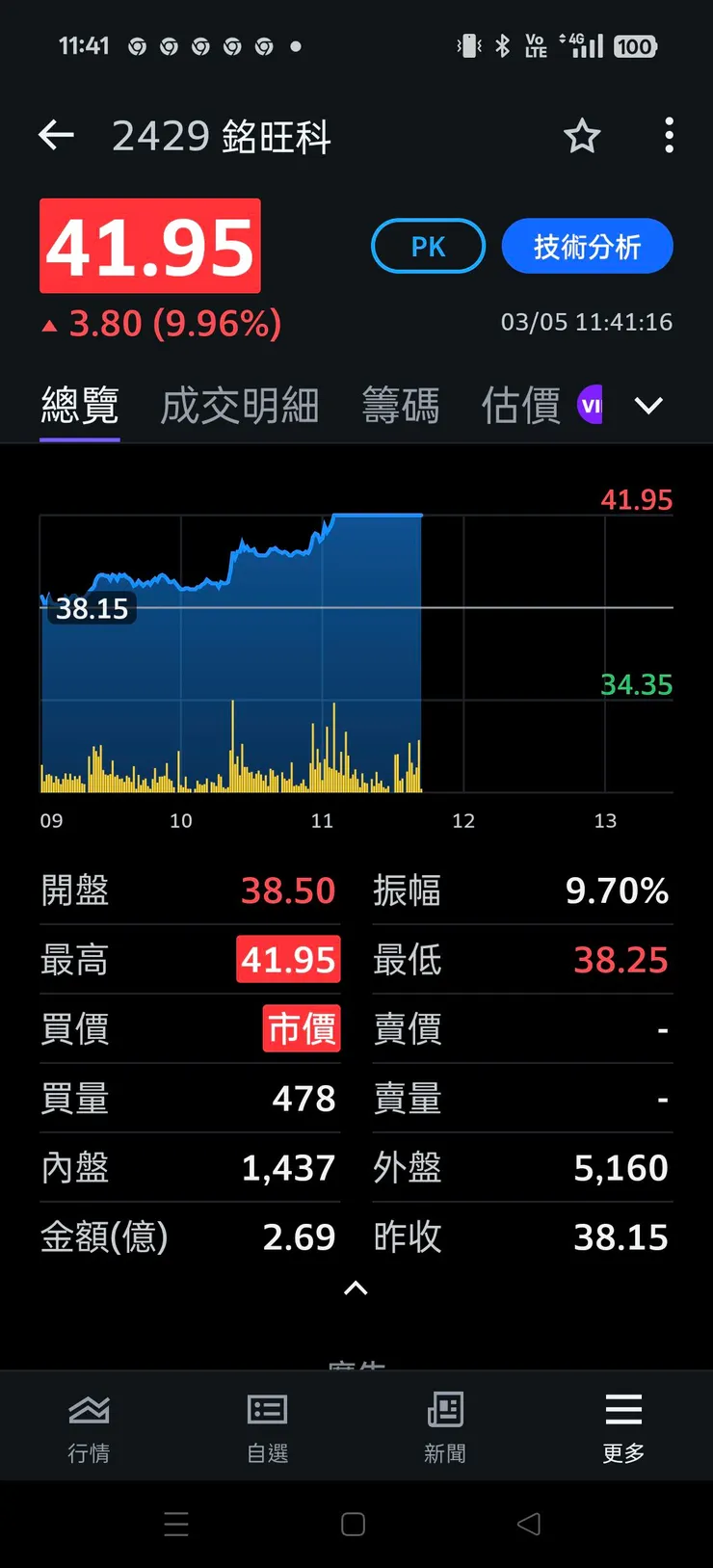Tap the red 41.95 price display
This screenshot has width=713, height=1568.
pos(149,246)
